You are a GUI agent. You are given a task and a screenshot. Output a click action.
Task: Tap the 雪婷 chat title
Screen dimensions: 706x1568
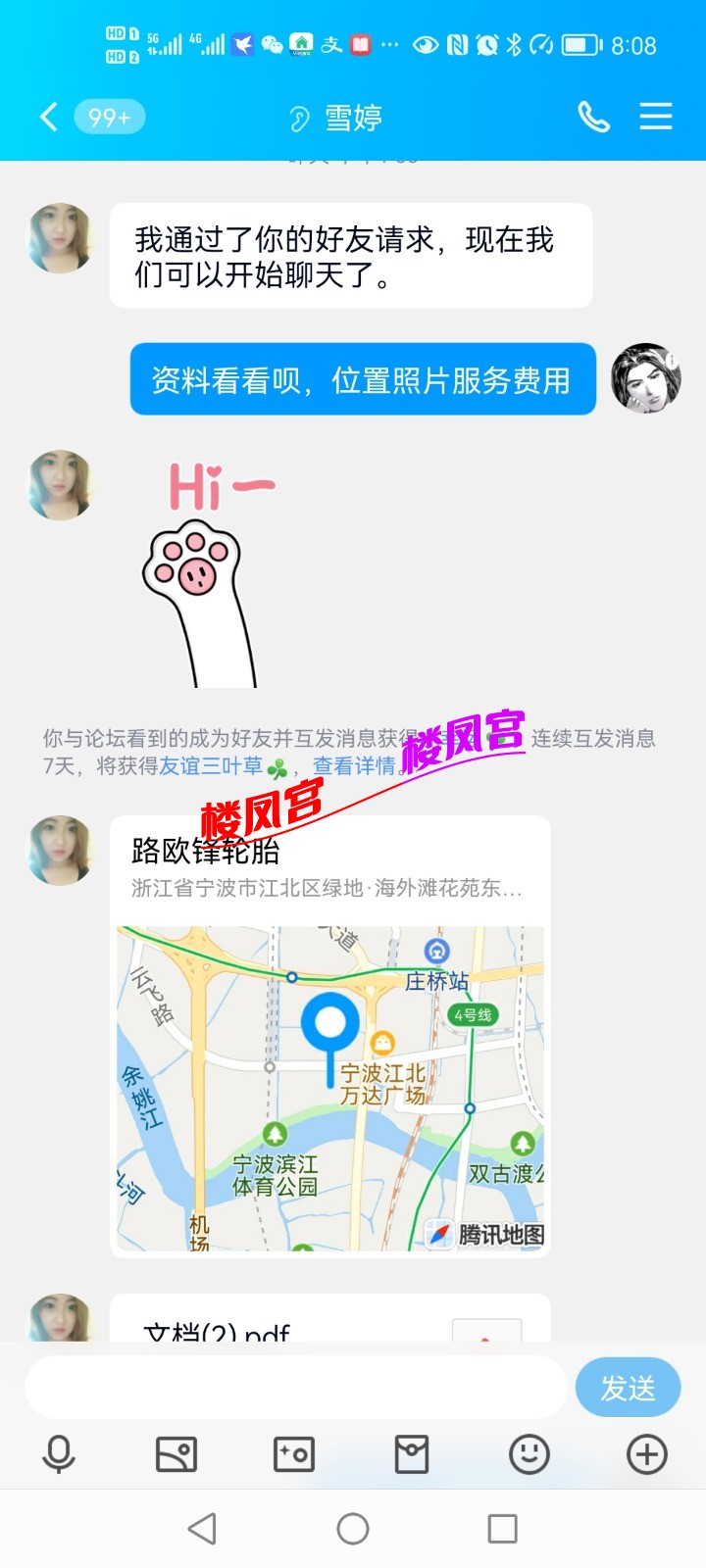353,117
